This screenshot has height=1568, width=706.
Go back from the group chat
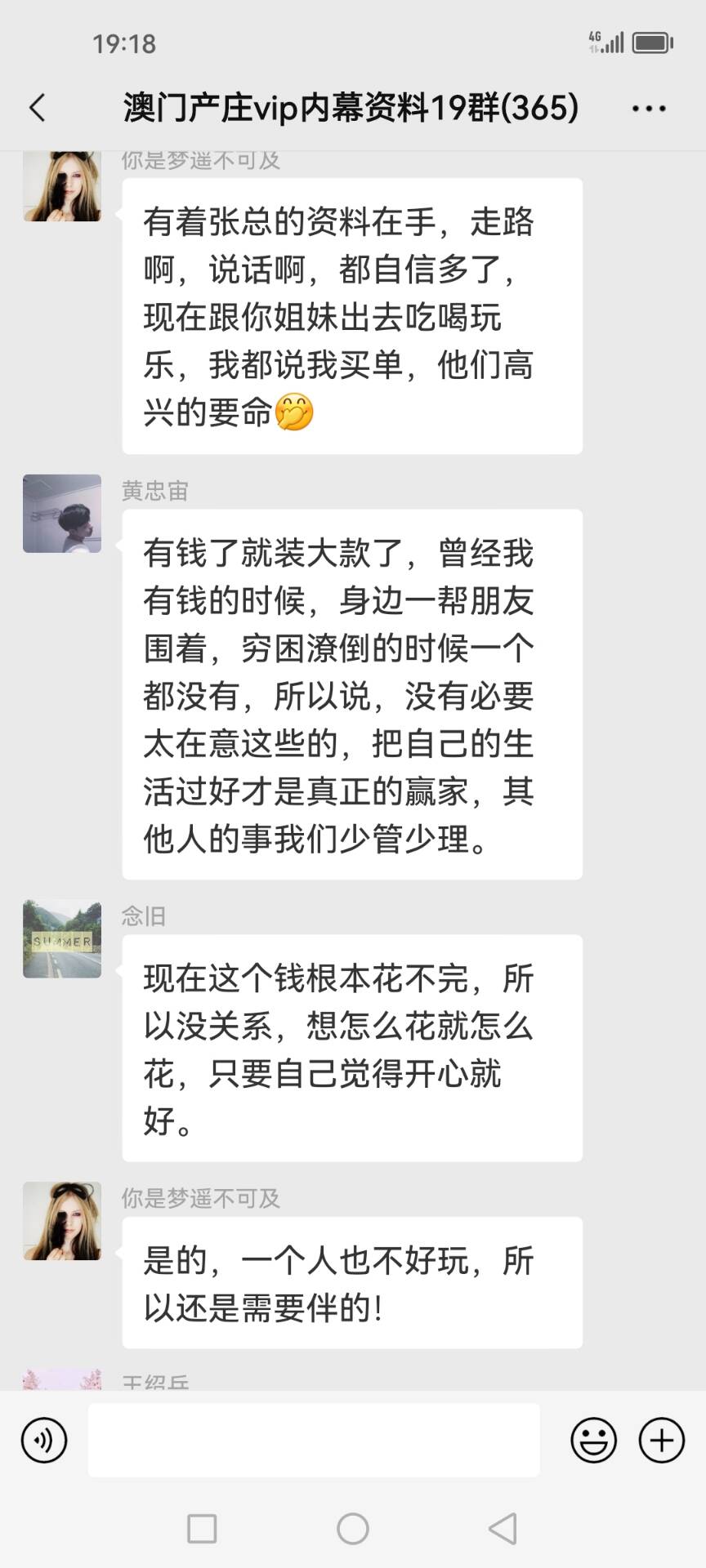[x=38, y=108]
